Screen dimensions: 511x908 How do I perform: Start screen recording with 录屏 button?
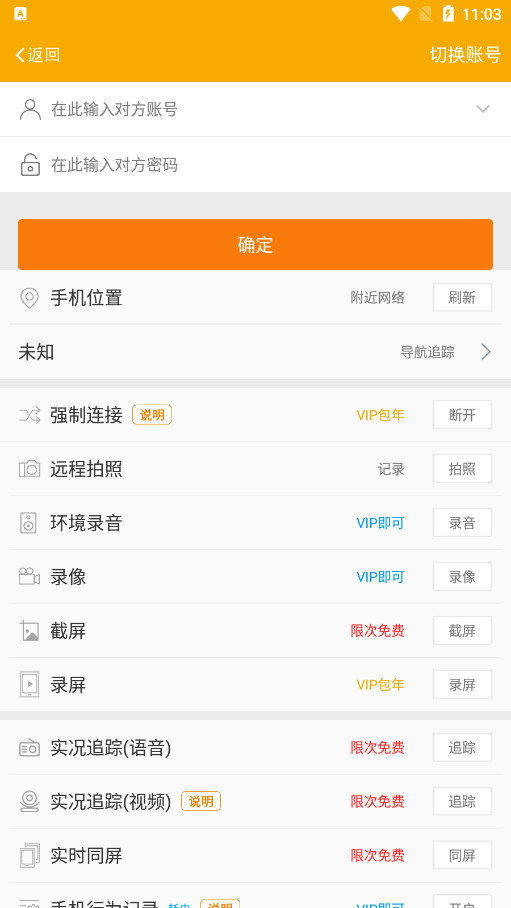pos(462,684)
